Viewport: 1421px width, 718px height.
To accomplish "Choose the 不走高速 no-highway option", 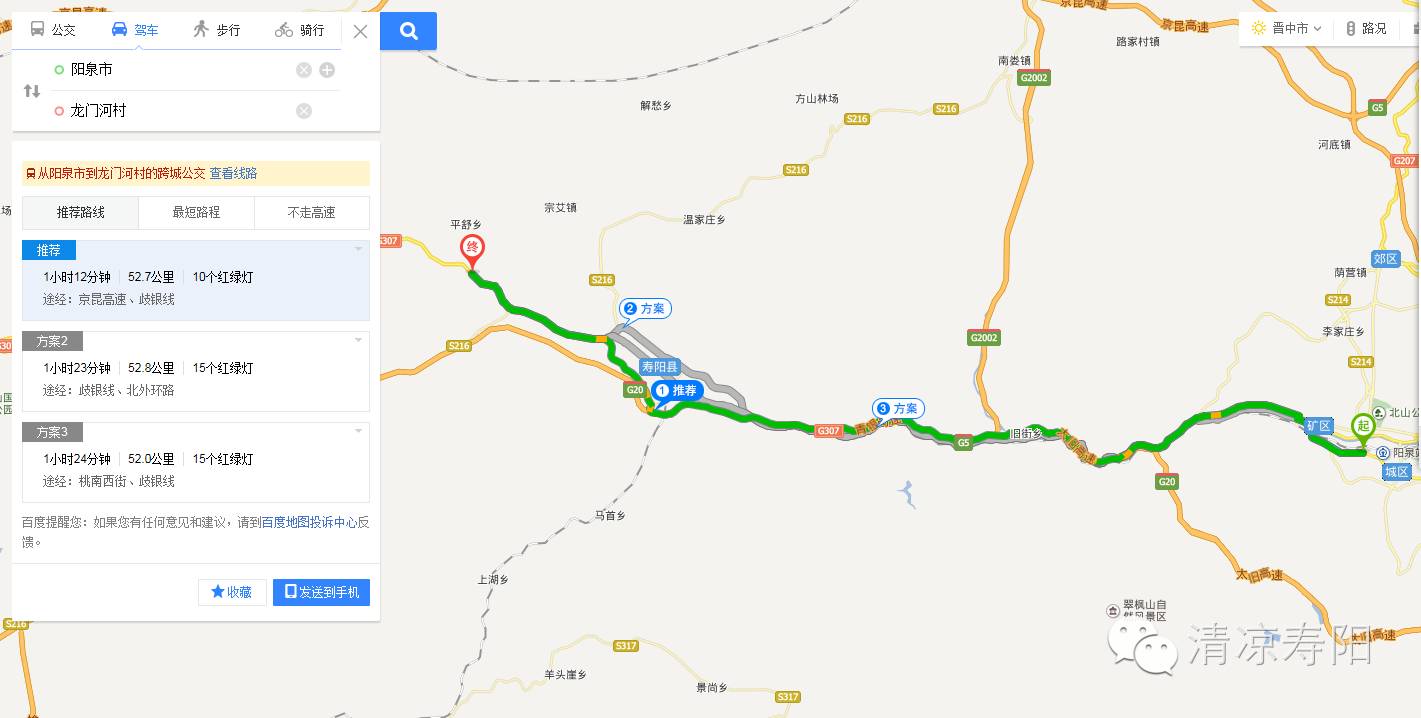I will 311,212.
